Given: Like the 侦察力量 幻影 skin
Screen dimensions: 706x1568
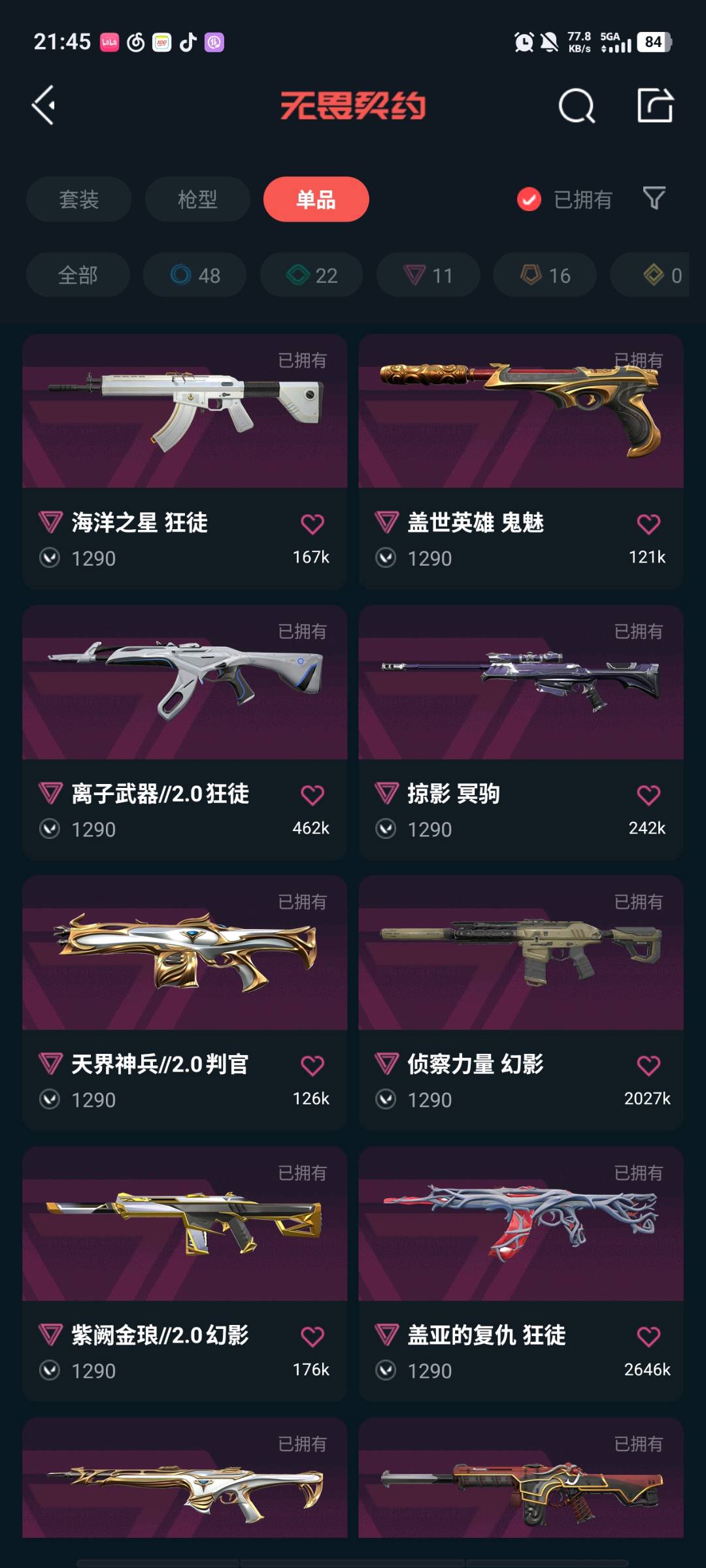Looking at the screenshot, I should click(648, 1066).
